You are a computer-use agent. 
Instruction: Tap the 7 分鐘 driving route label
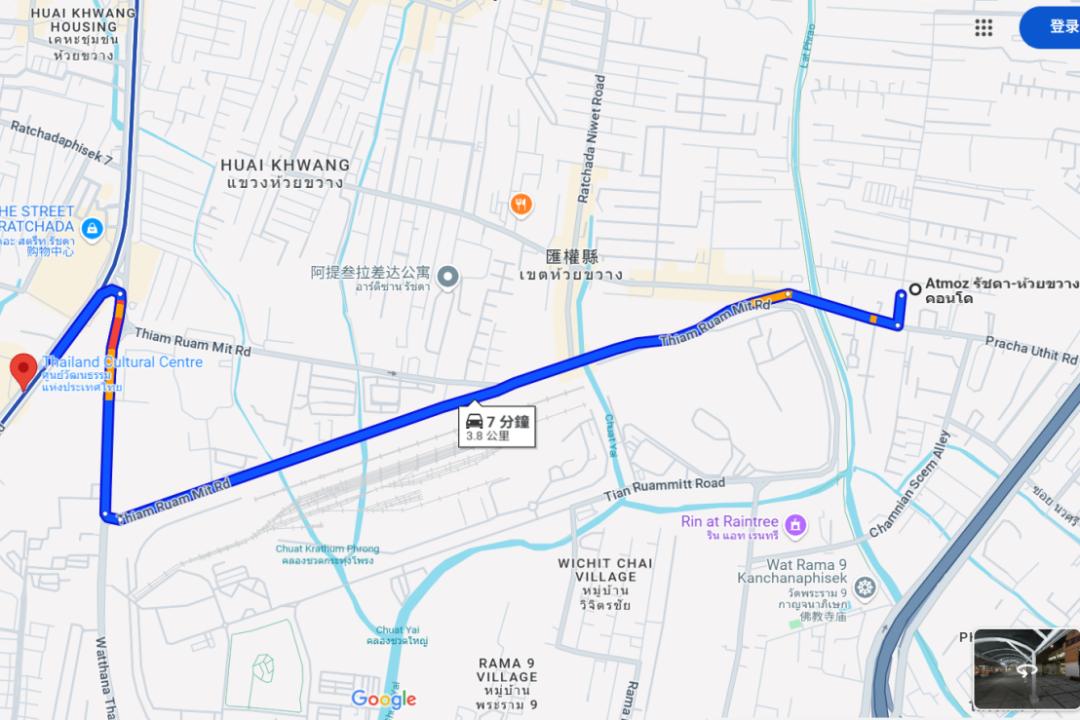pos(497,427)
